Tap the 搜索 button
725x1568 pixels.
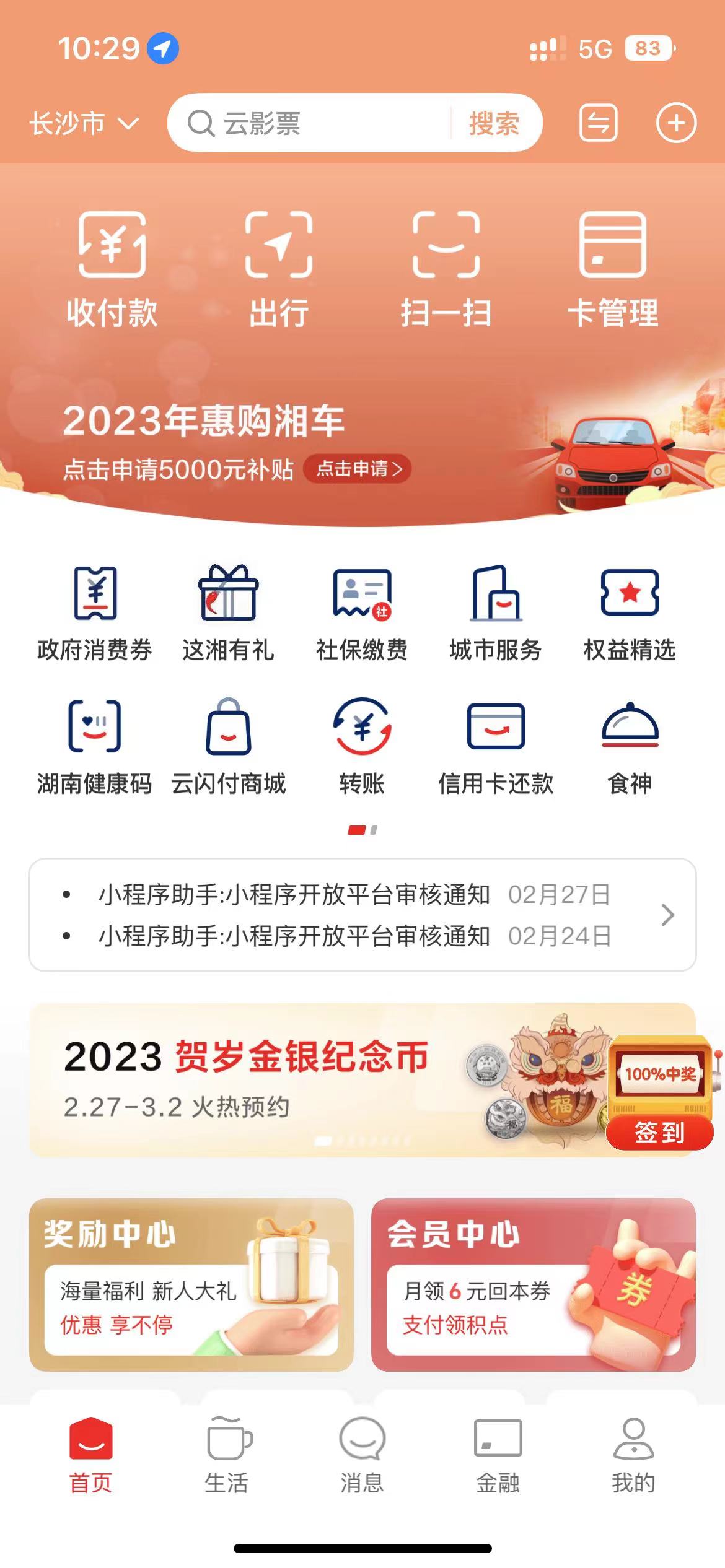click(x=494, y=123)
